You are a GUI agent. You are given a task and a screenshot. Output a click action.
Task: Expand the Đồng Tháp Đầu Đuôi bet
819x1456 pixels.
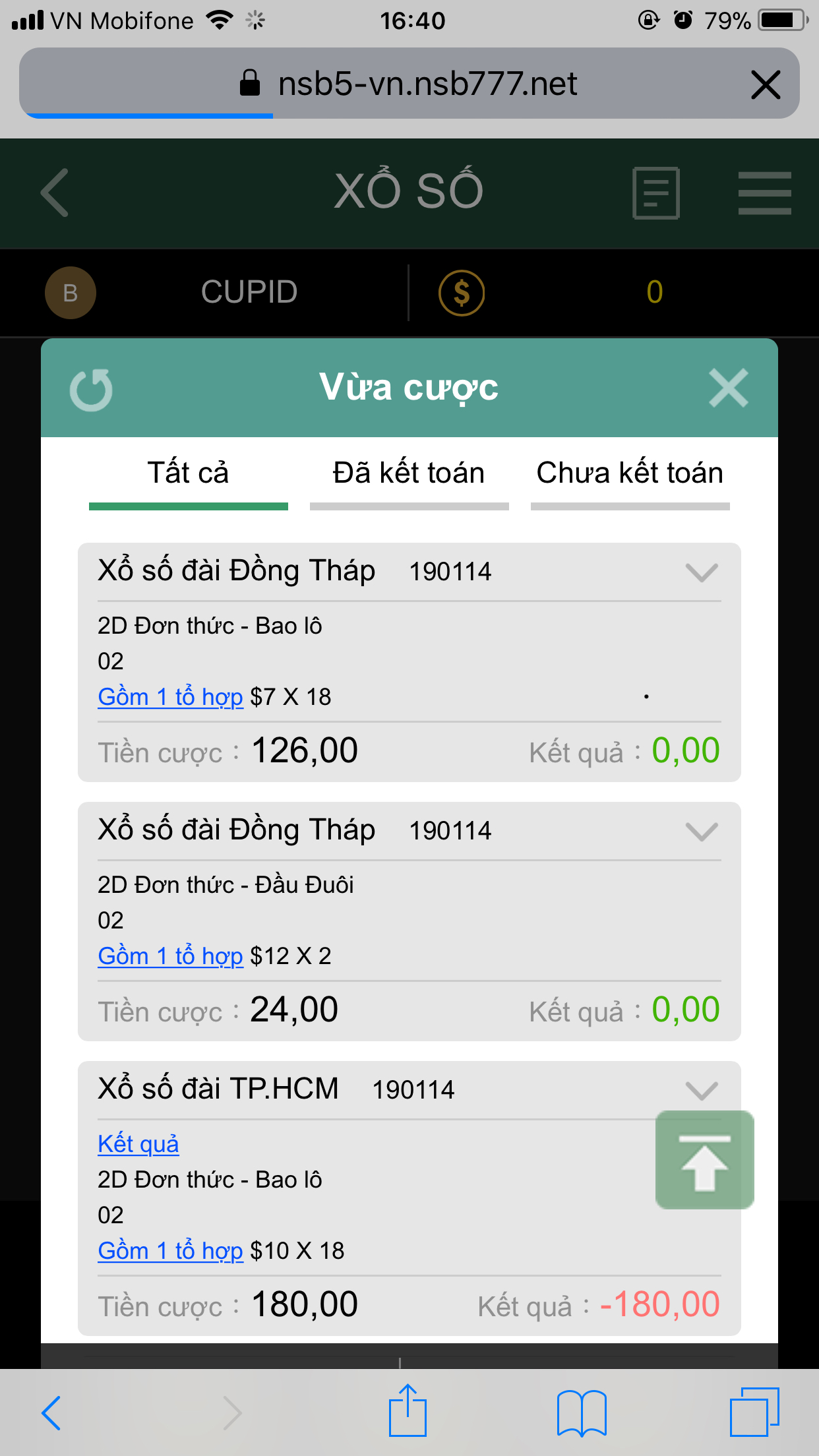(702, 832)
